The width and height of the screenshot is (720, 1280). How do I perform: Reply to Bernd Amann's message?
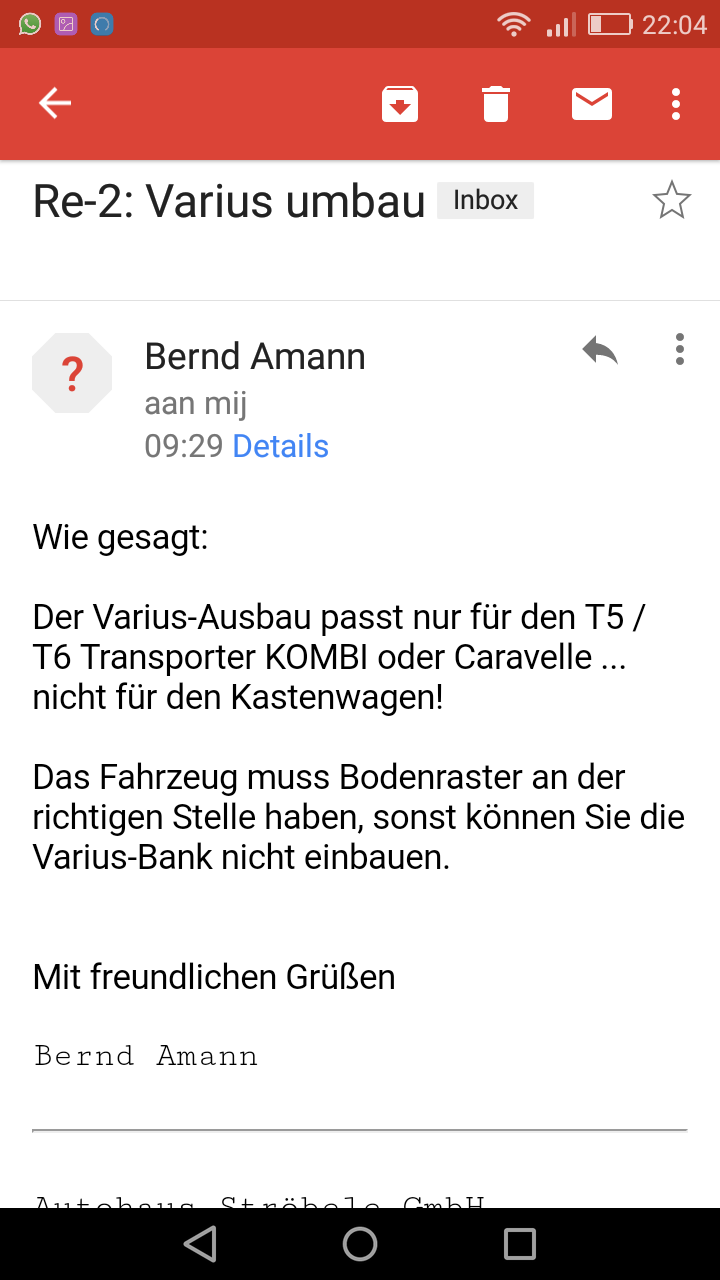click(x=600, y=349)
